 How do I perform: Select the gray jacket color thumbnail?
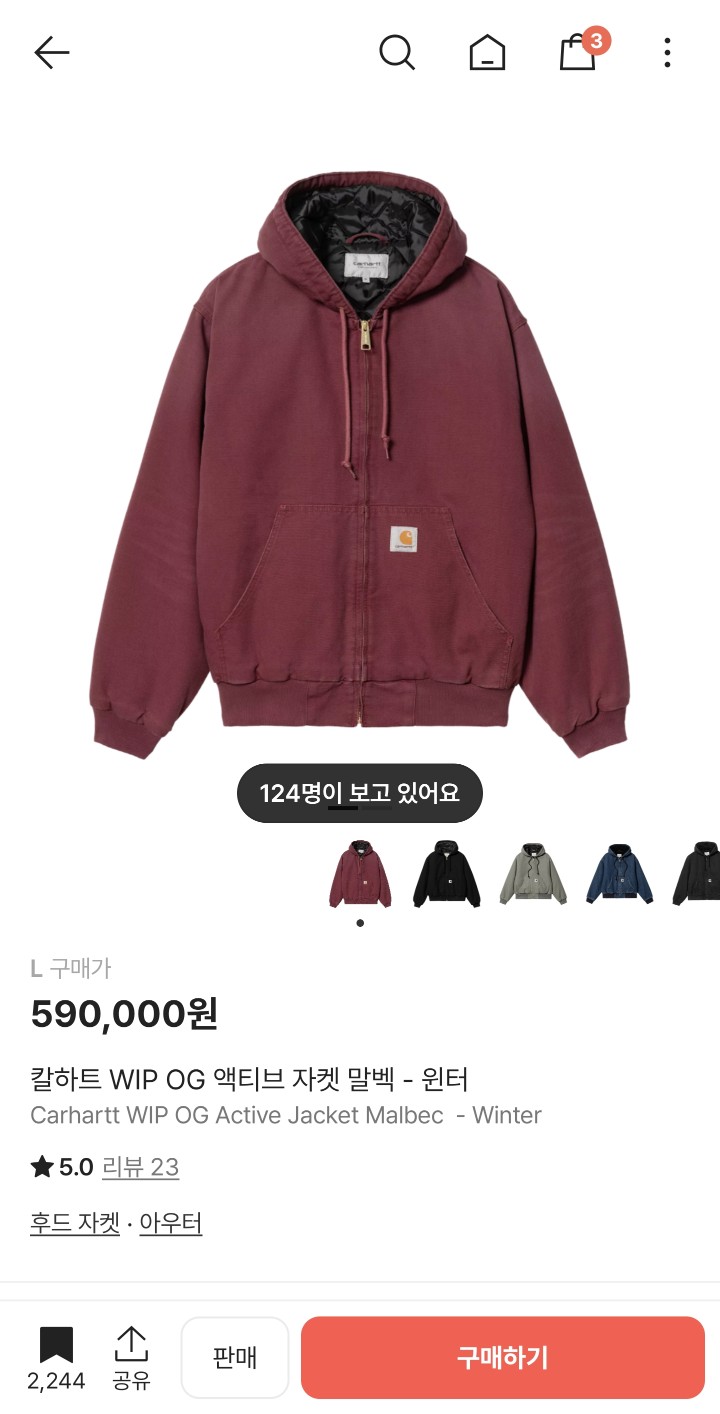click(533, 874)
